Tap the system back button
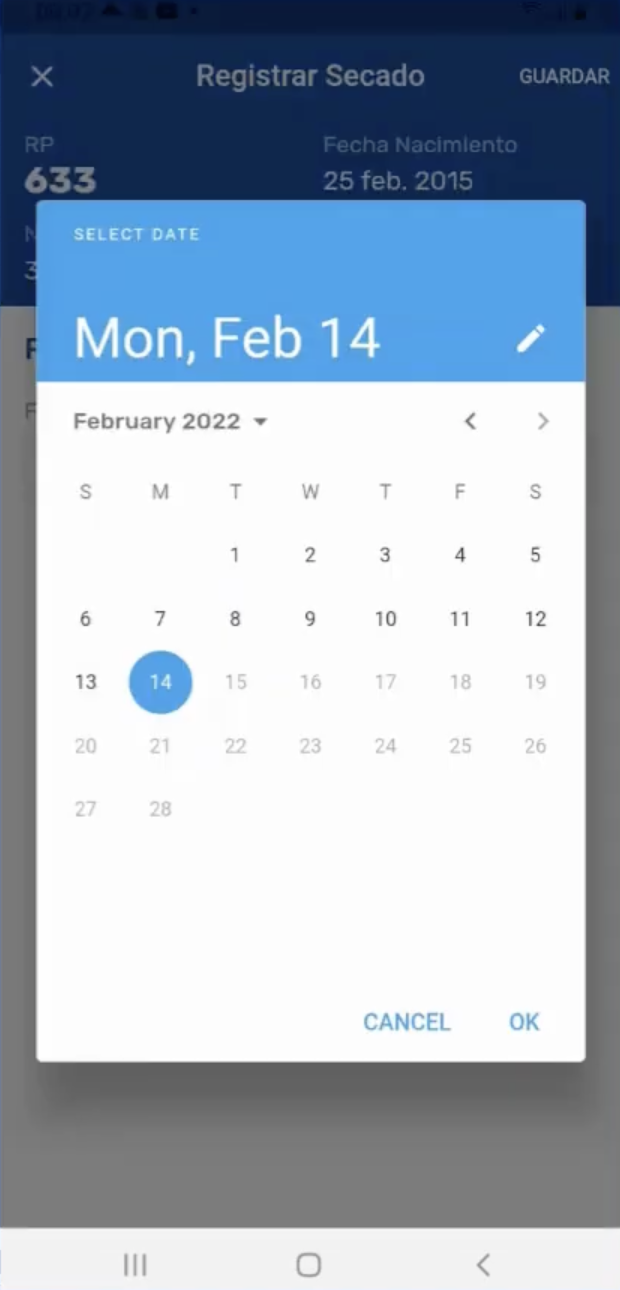 (x=483, y=1265)
